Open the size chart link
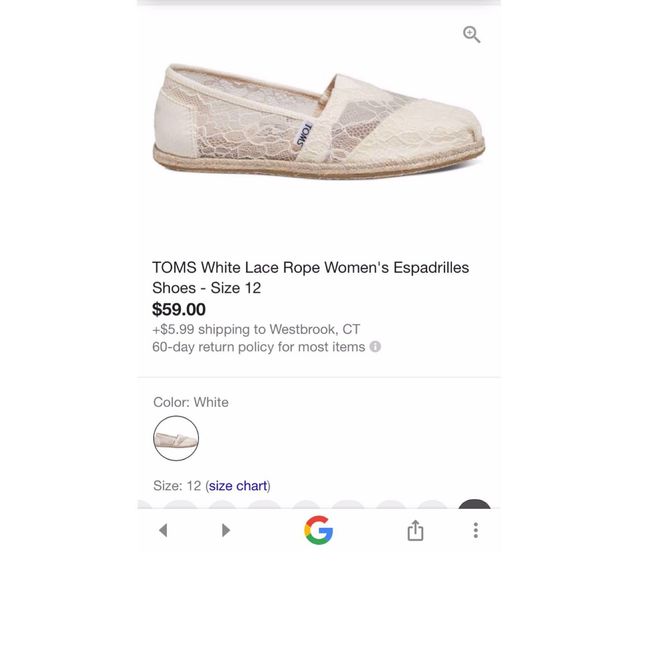 pyautogui.click(x=238, y=486)
